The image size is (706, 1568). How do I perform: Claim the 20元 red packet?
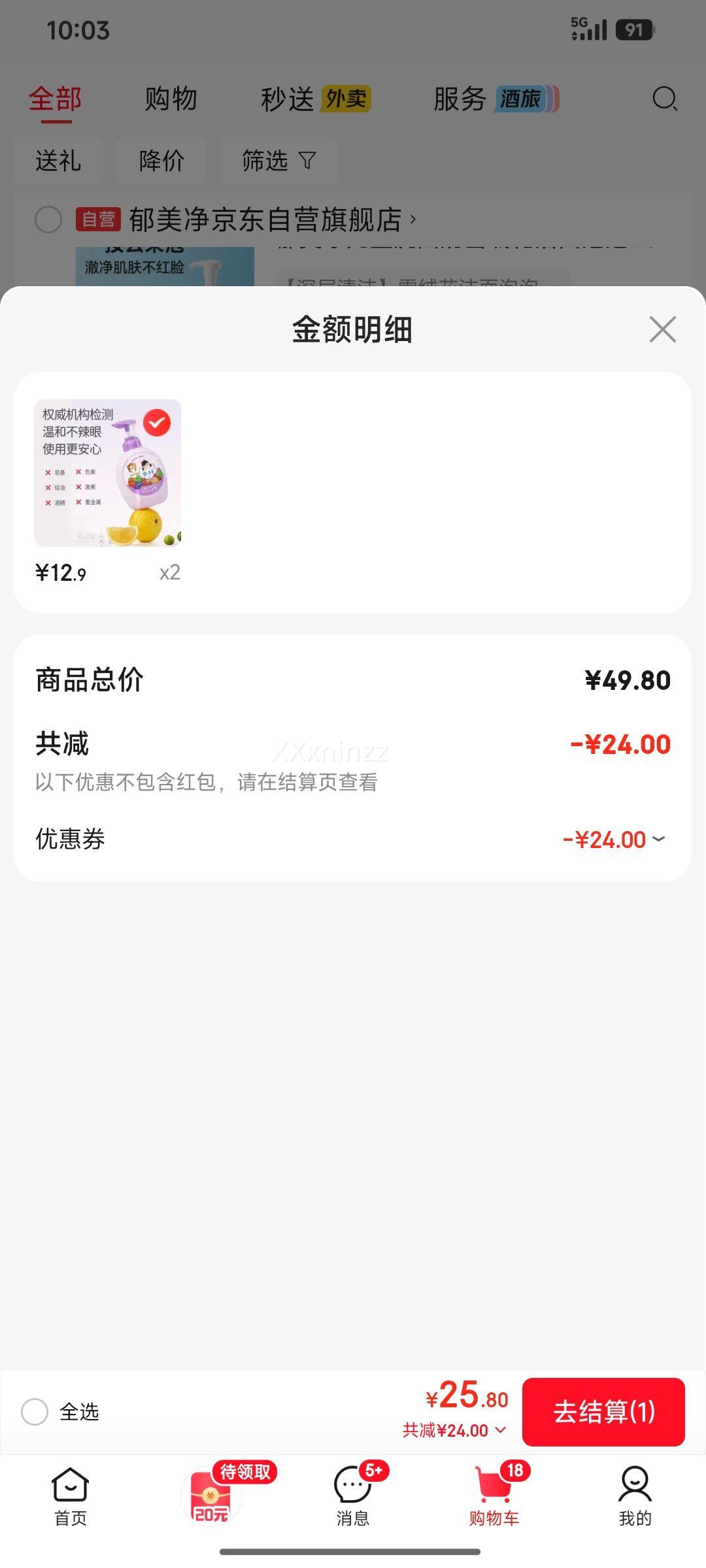click(x=212, y=1496)
